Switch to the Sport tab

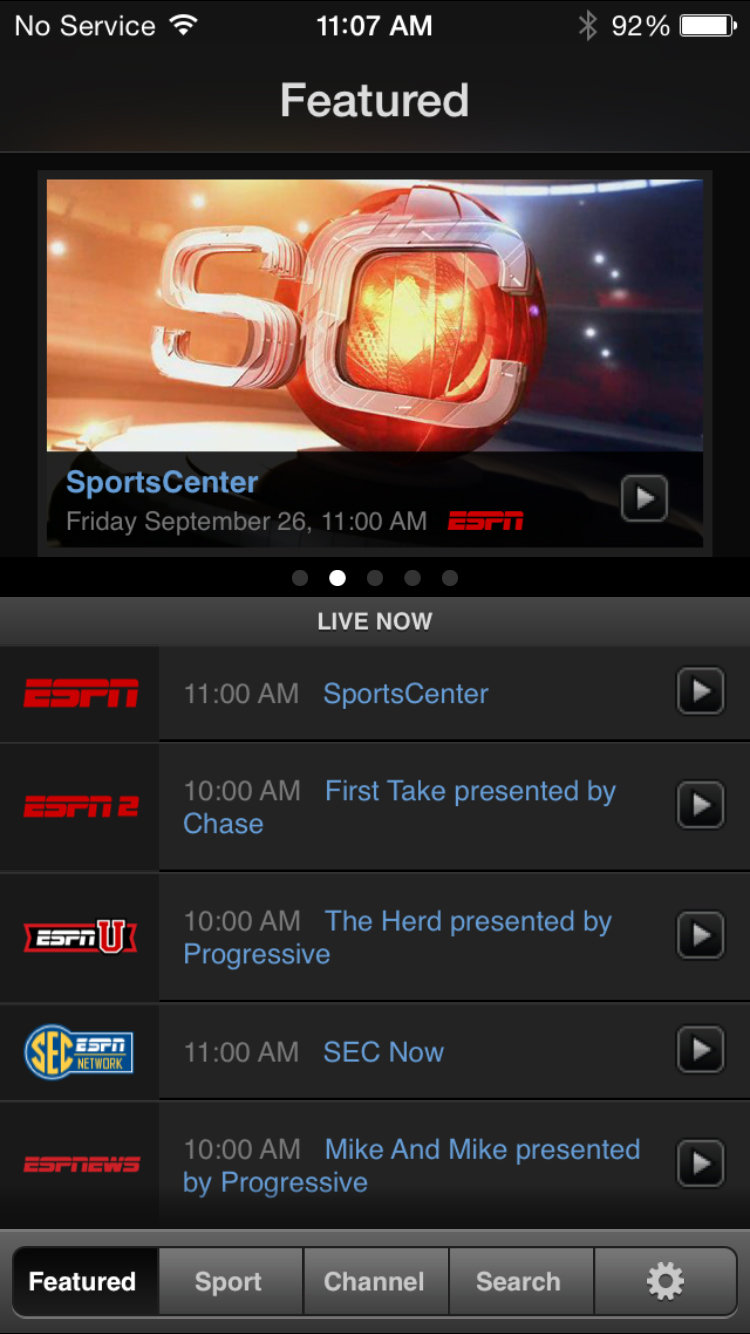(229, 1282)
